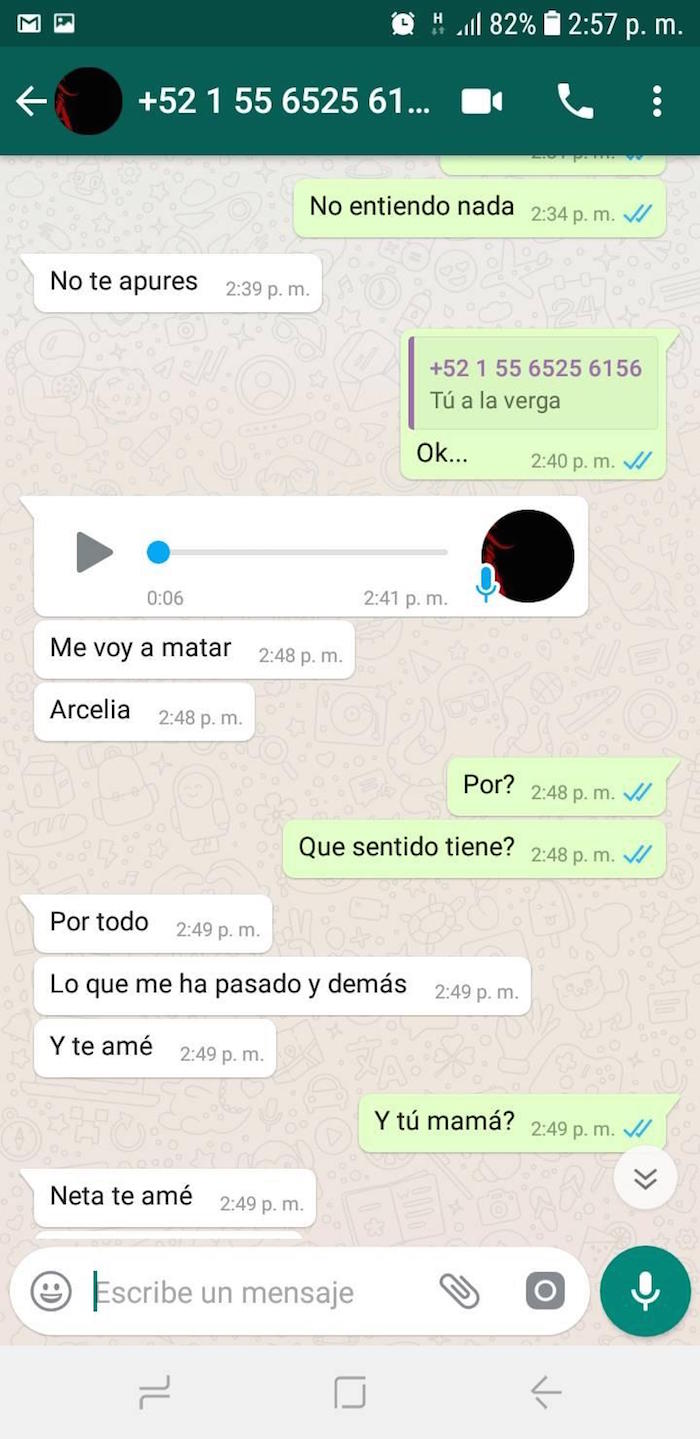Tap the voice message progress bar

coord(300,552)
